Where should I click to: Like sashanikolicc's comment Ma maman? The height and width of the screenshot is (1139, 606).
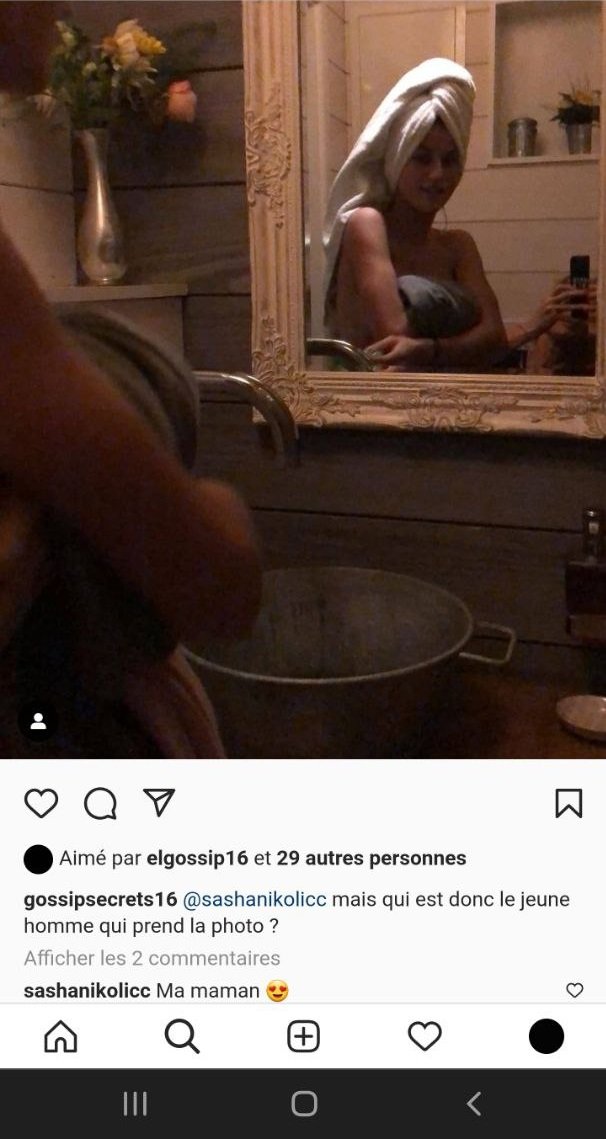tap(574, 990)
